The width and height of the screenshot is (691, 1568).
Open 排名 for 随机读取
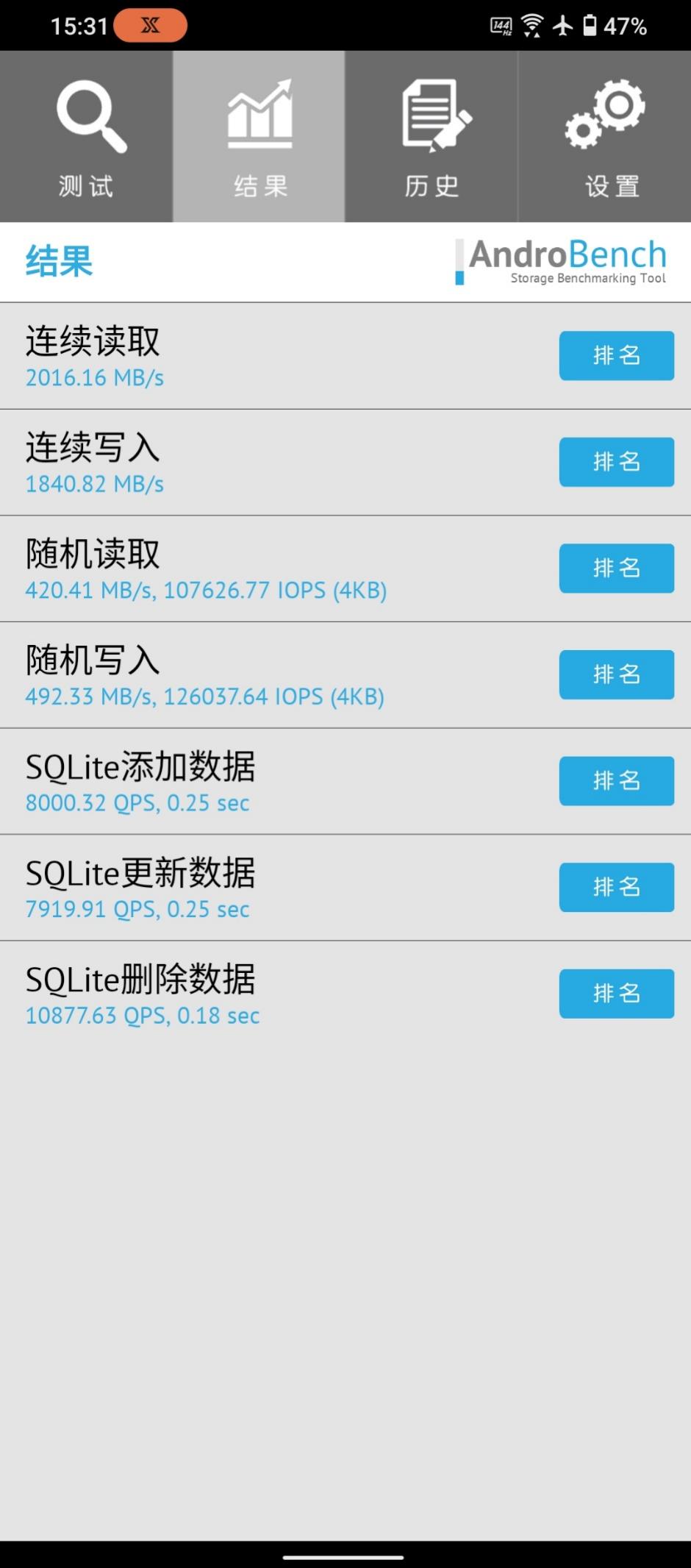click(x=616, y=569)
